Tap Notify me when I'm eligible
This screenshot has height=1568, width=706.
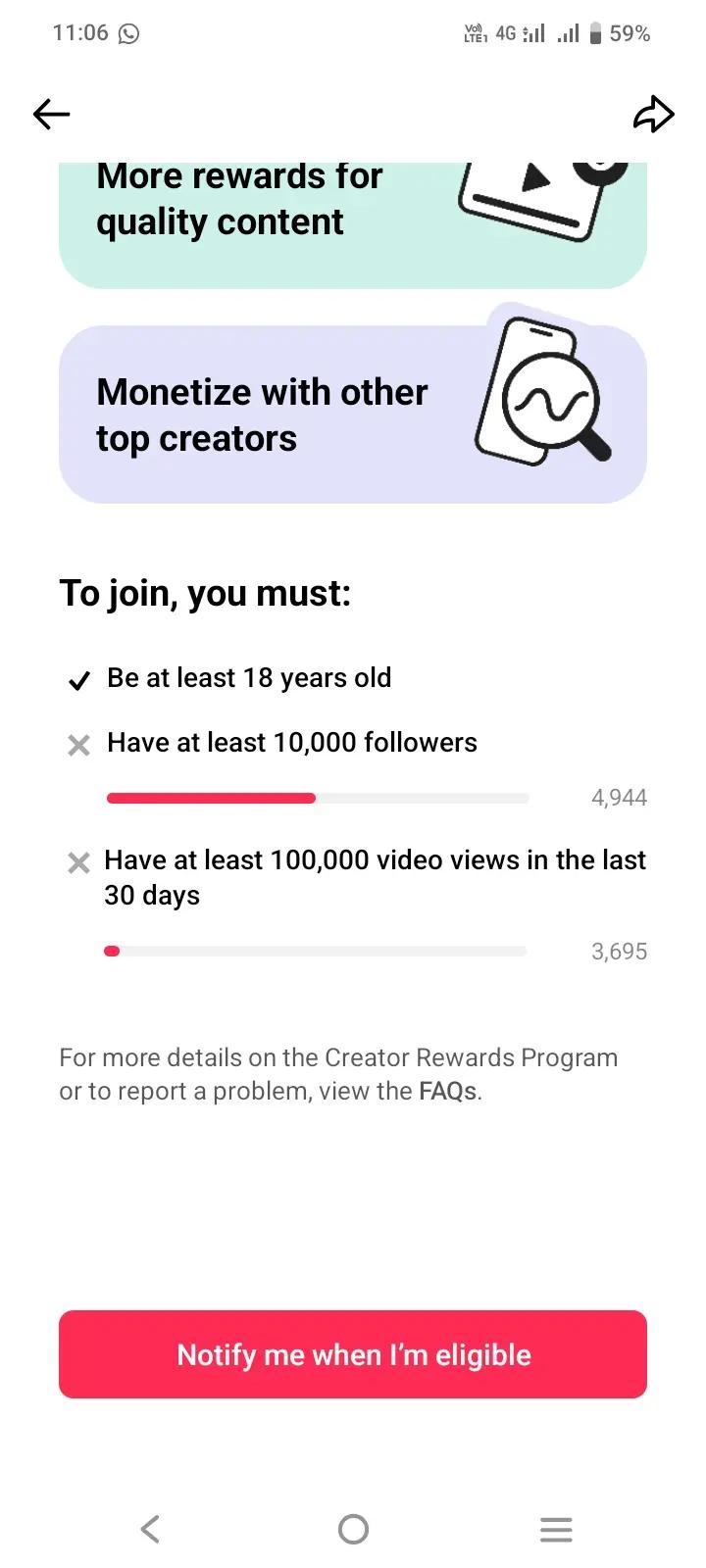[x=353, y=1354]
